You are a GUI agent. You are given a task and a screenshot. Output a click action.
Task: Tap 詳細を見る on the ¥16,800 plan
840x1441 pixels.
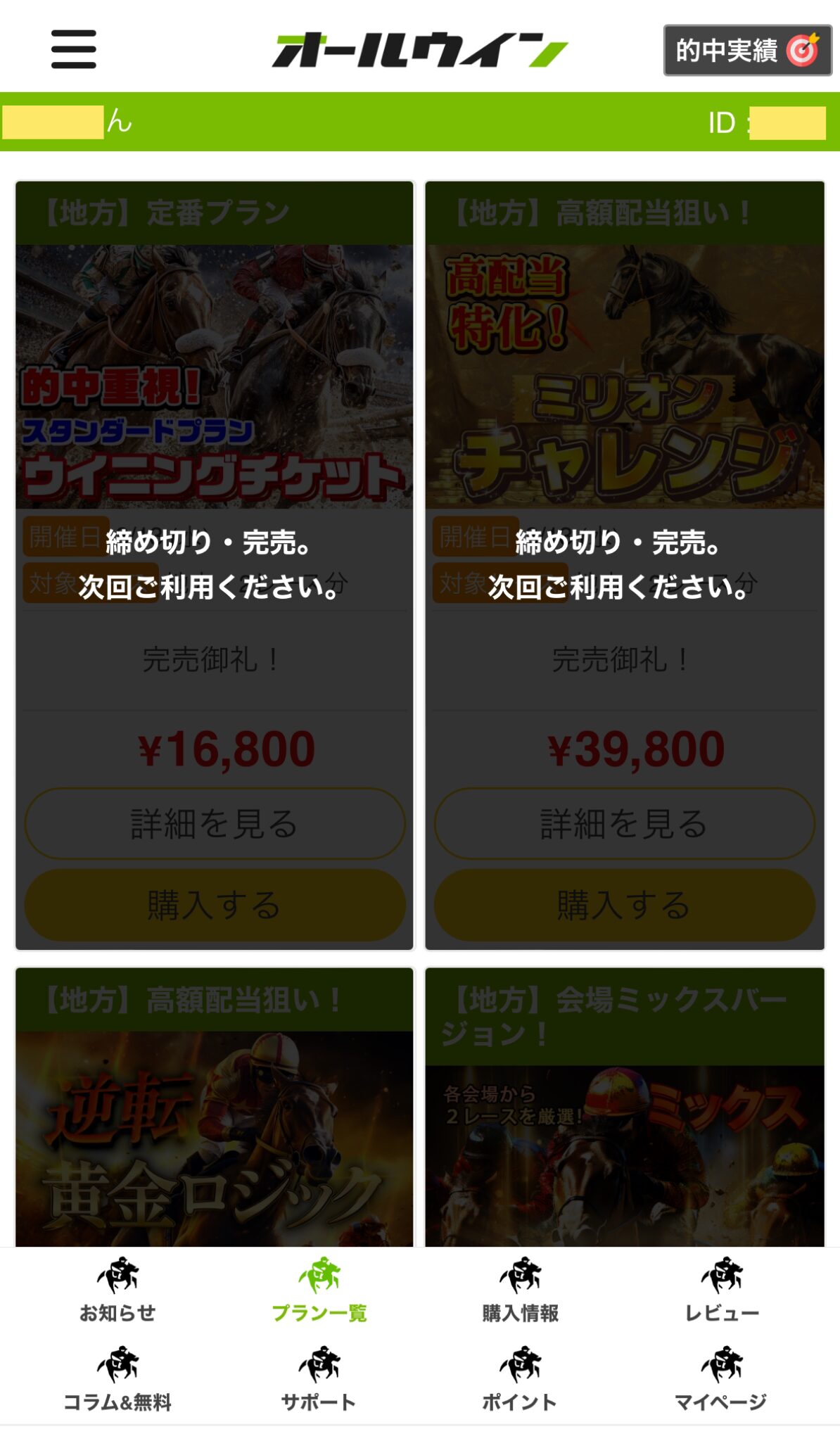click(x=215, y=823)
